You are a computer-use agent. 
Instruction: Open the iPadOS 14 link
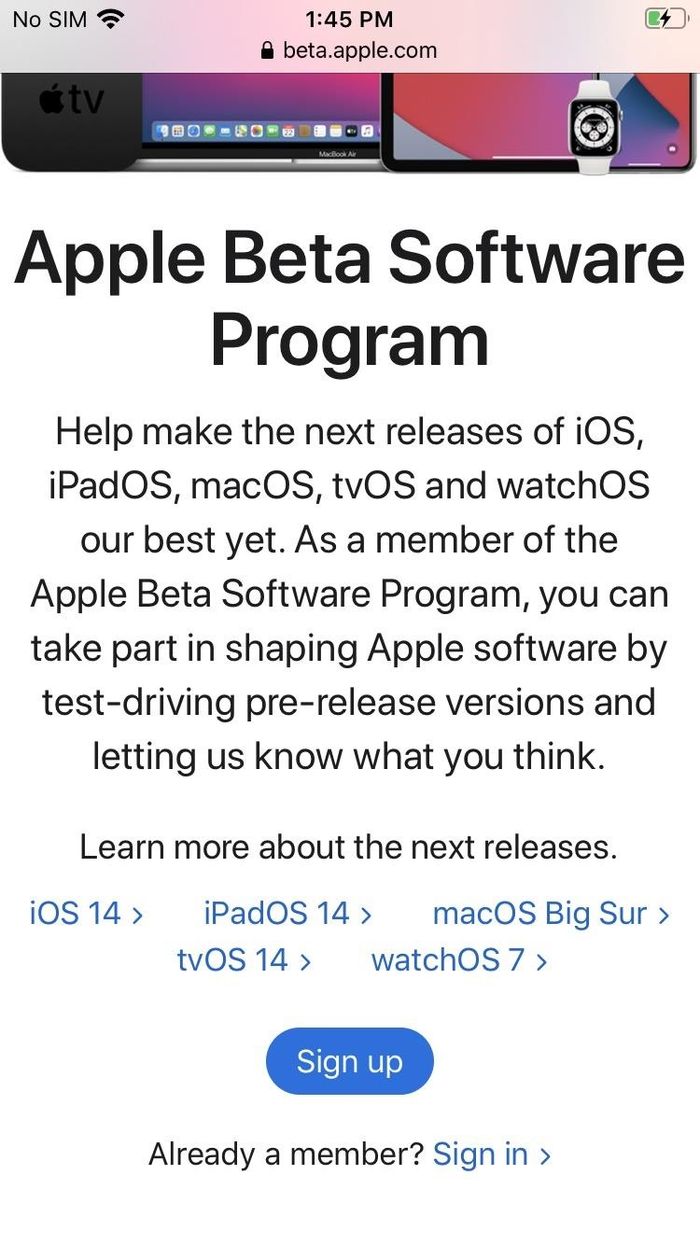click(x=287, y=913)
